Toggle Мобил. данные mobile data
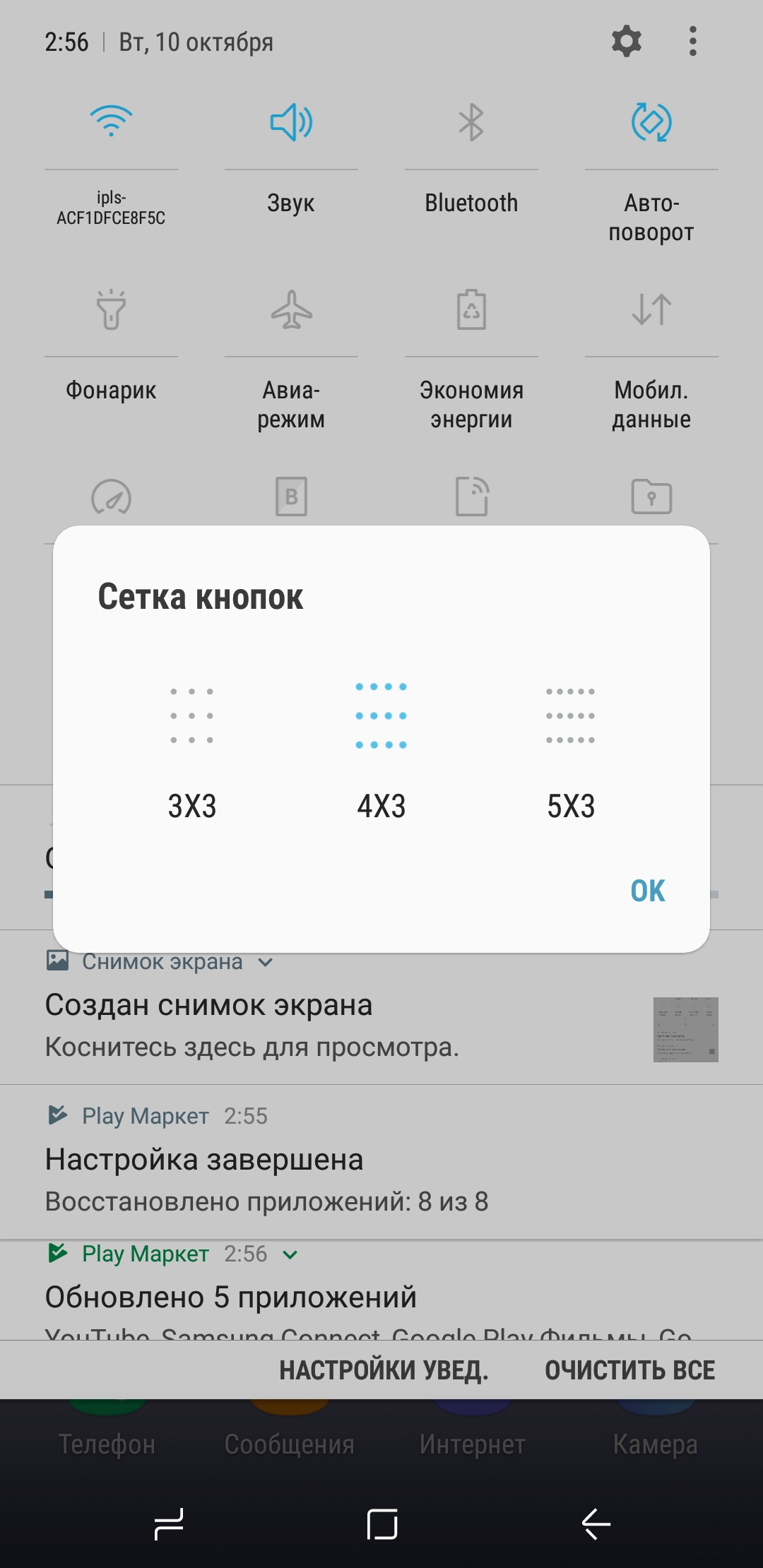The image size is (763, 1568). 651,309
